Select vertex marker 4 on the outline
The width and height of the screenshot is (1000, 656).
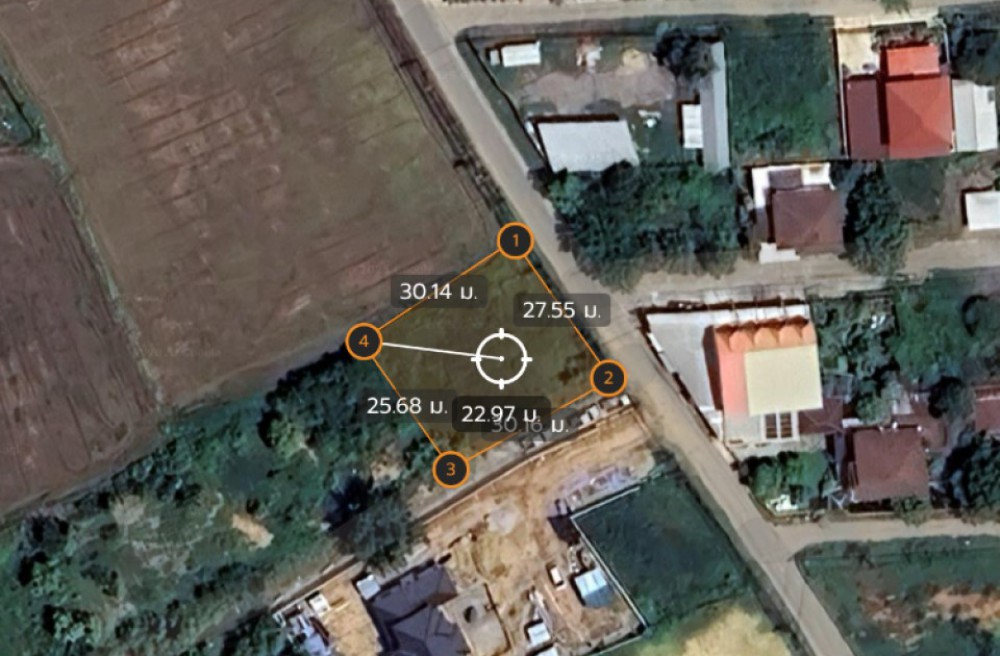(x=364, y=342)
